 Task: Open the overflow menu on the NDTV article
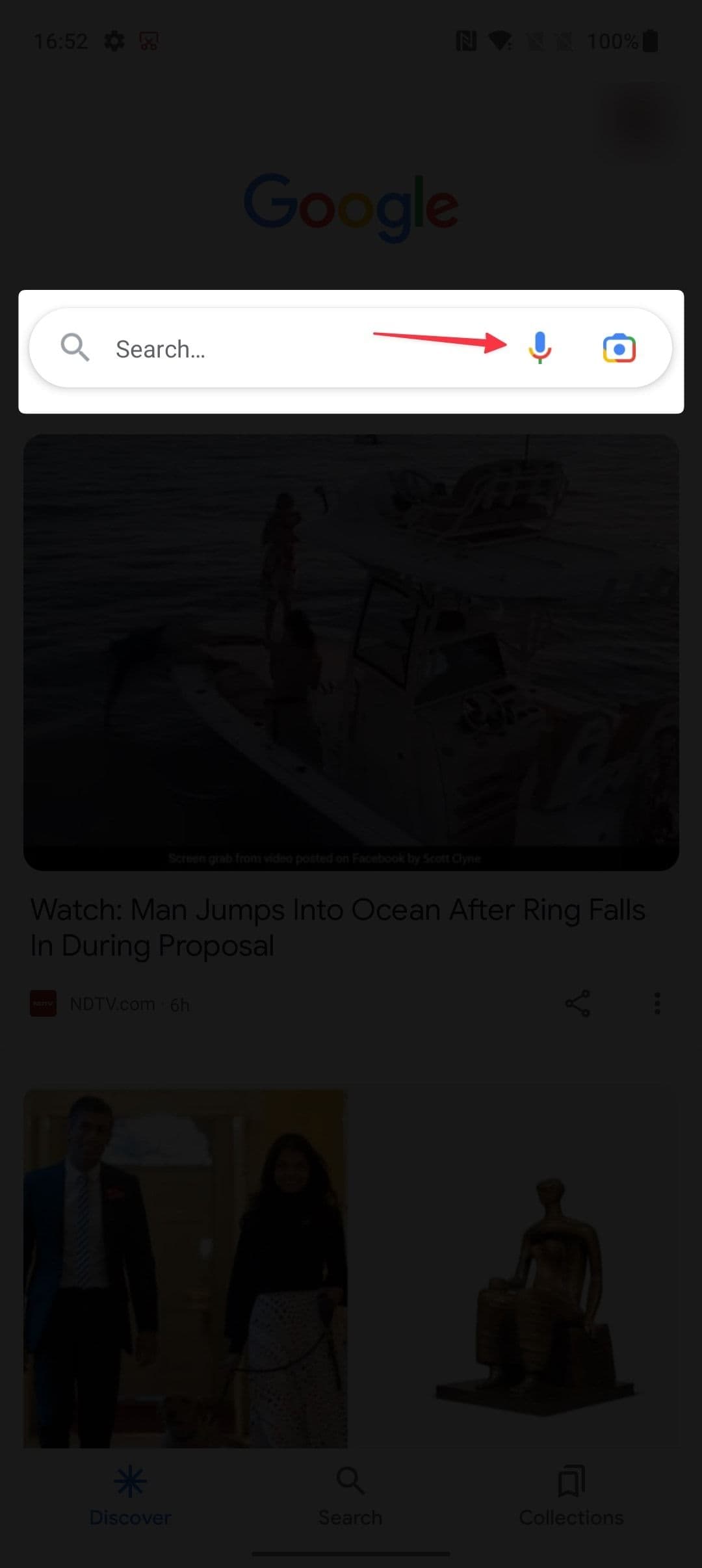pos(658,1004)
